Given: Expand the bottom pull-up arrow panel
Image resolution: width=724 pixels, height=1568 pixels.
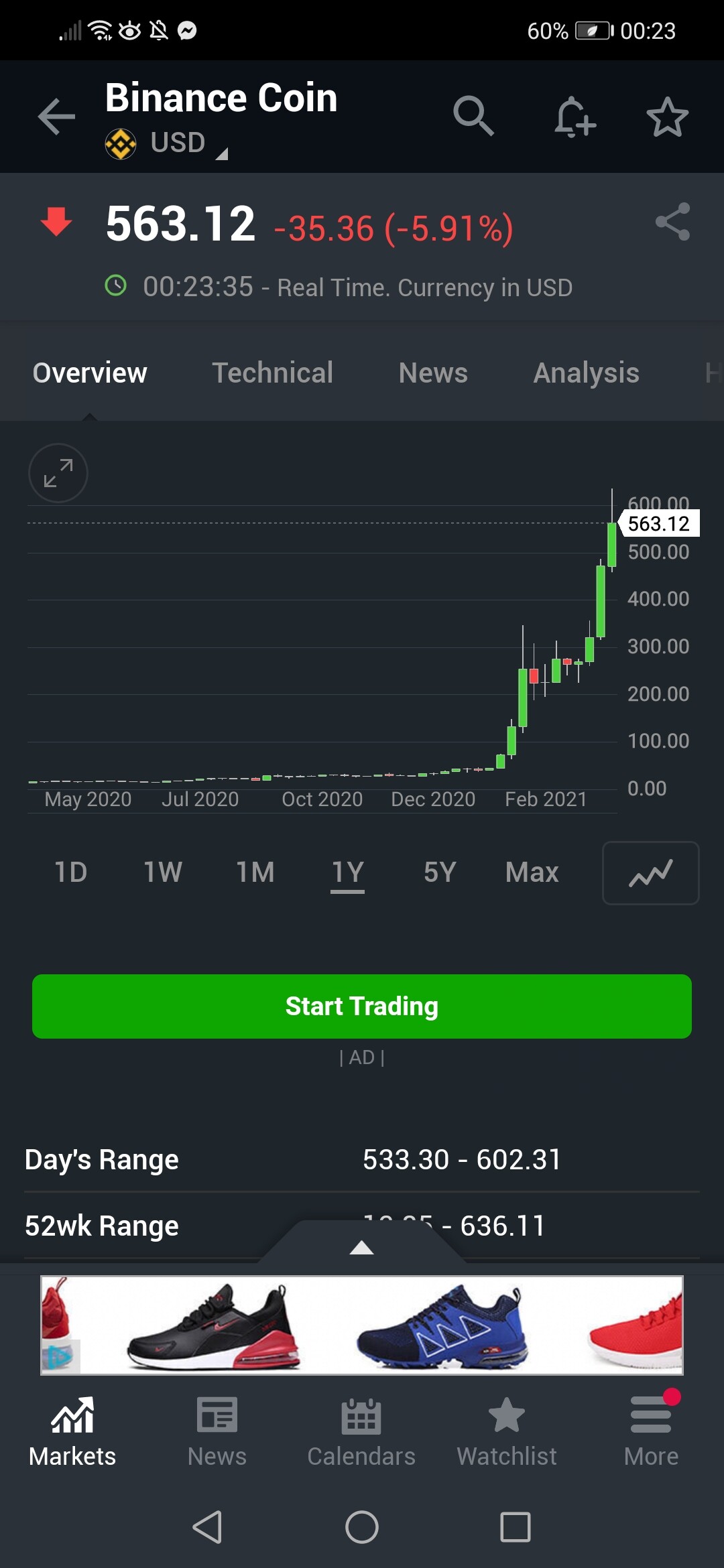Looking at the screenshot, I should [x=362, y=1247].
